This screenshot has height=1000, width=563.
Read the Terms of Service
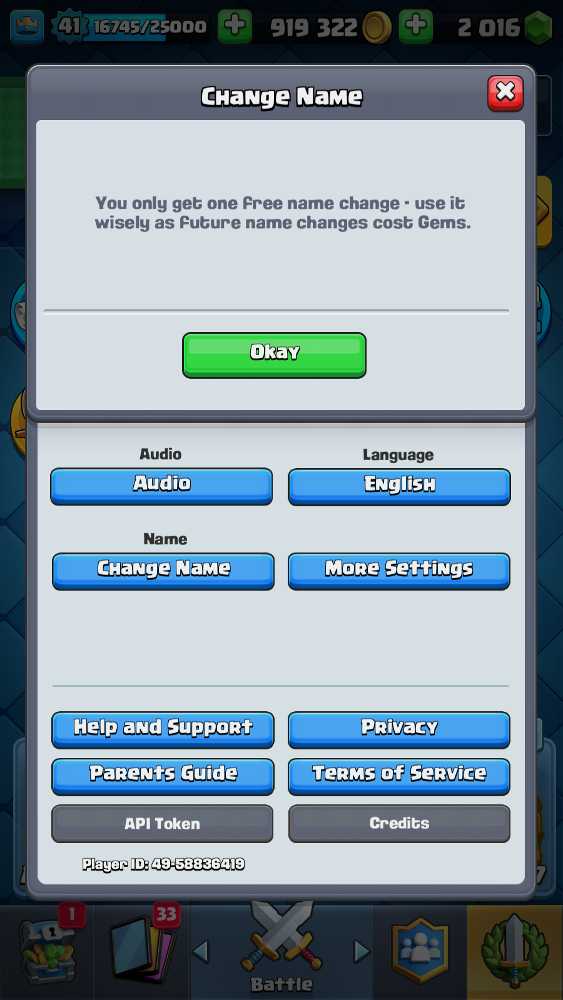click(399, 776)
